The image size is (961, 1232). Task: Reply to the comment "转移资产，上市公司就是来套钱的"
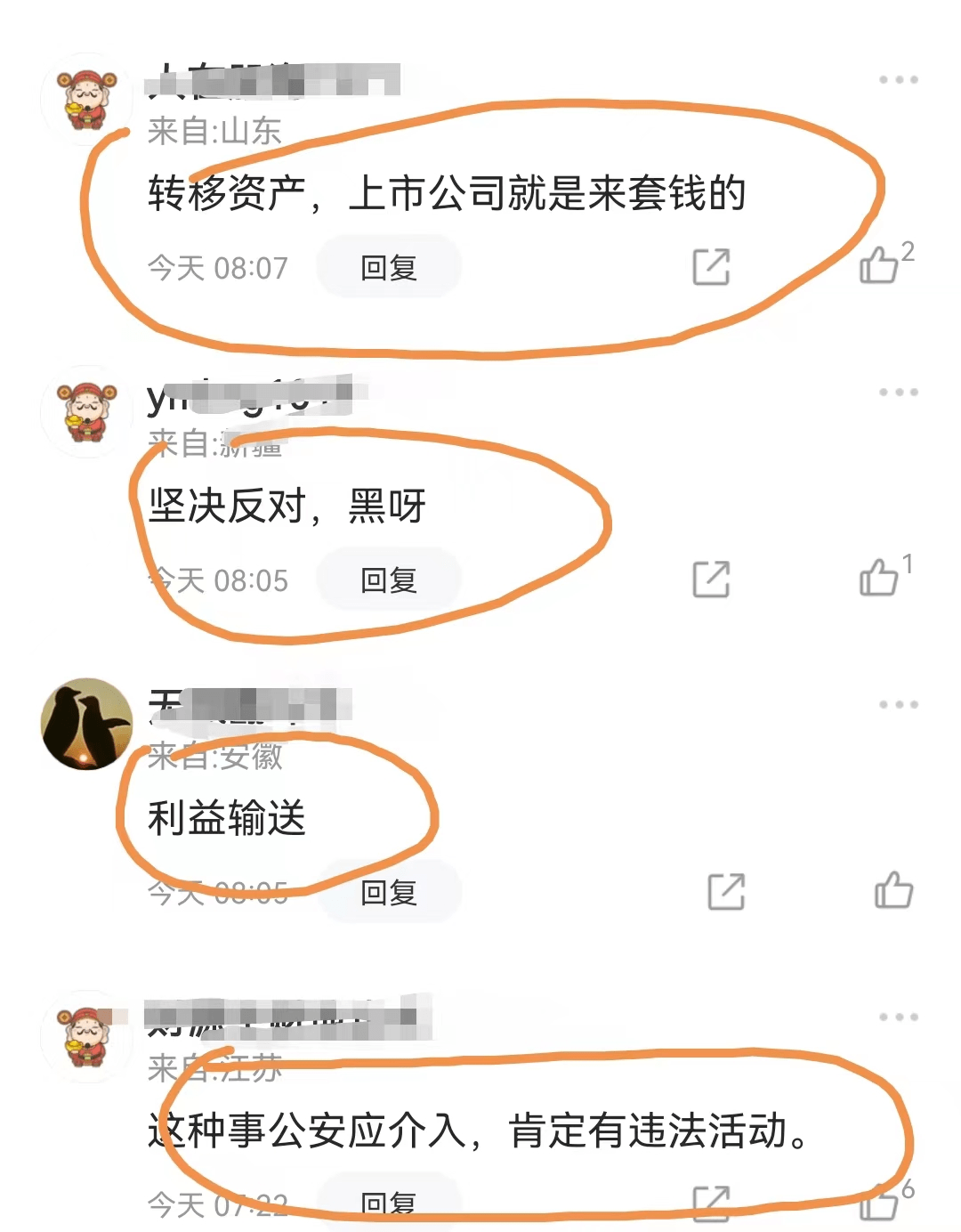(x=389, y=267)
